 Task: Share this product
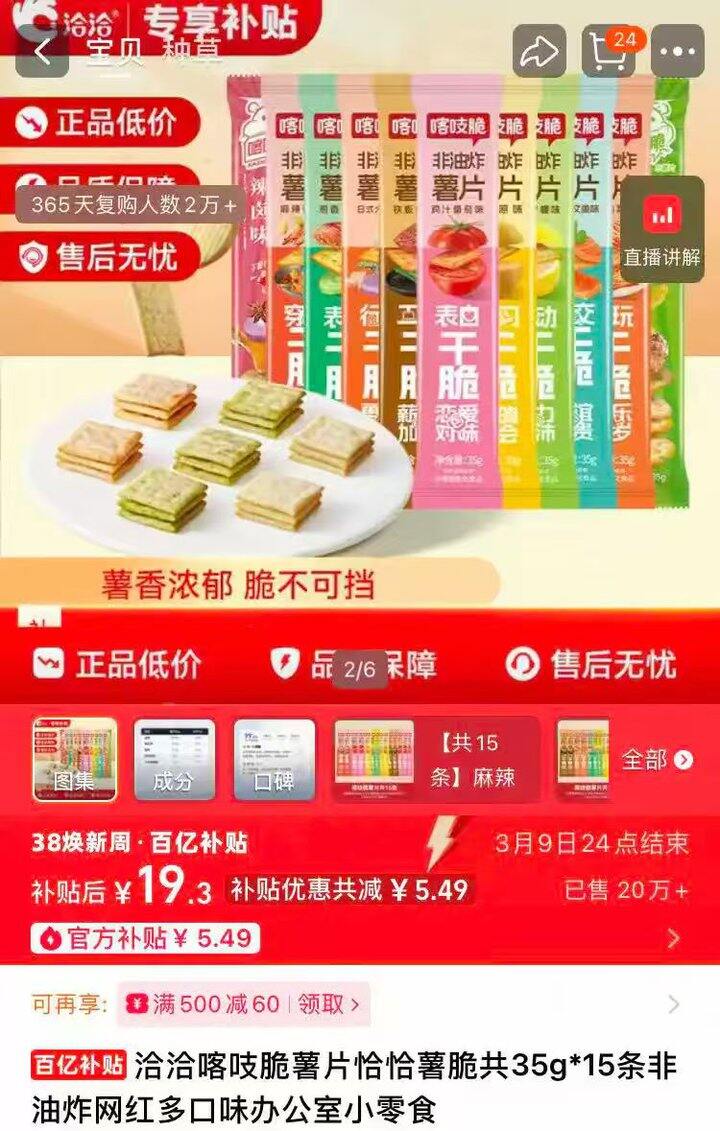539,51
